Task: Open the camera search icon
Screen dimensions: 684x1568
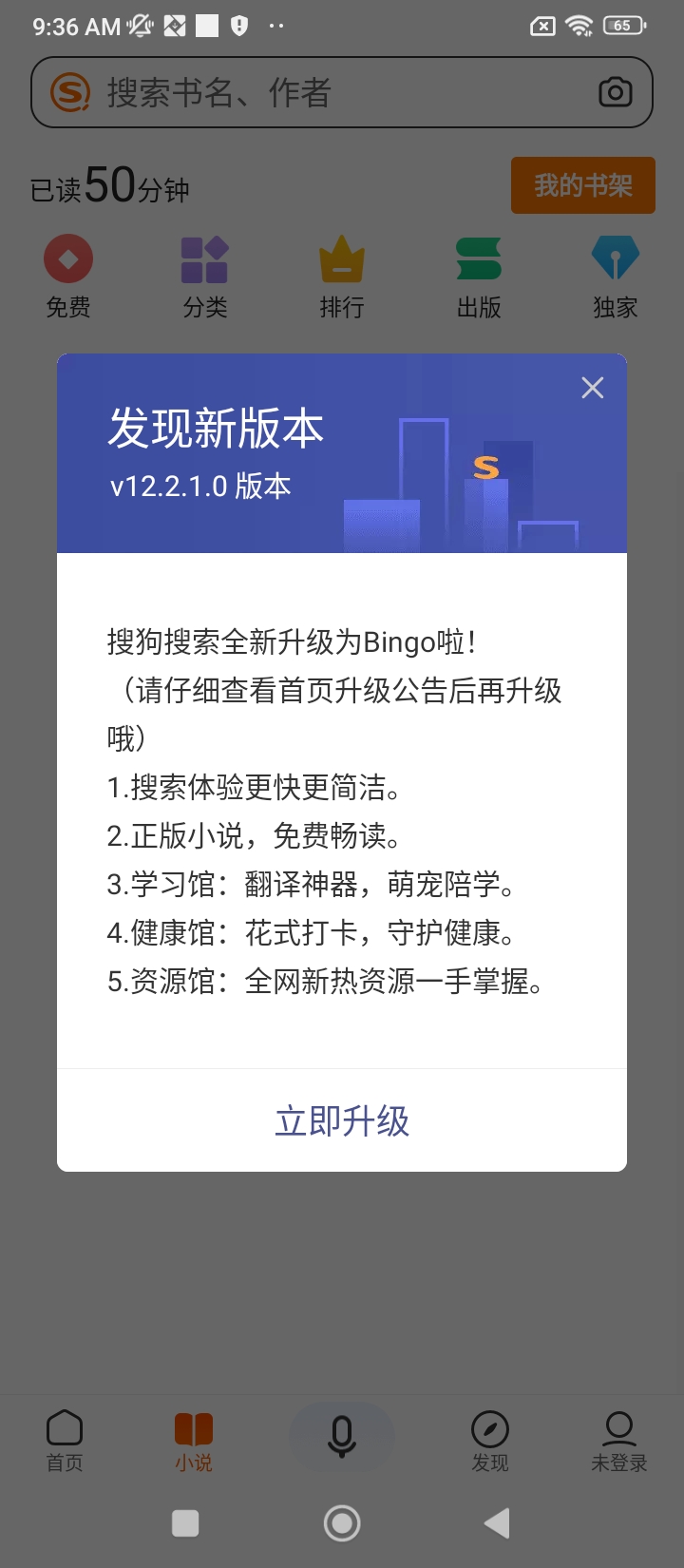Action: click(616, 92)
